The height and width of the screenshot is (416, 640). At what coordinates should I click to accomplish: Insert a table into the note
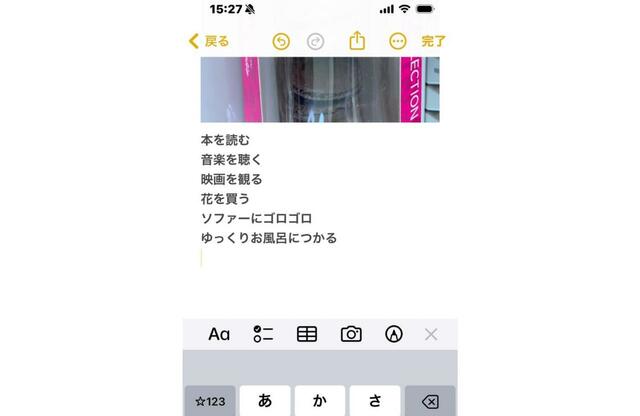click(307, 334)
